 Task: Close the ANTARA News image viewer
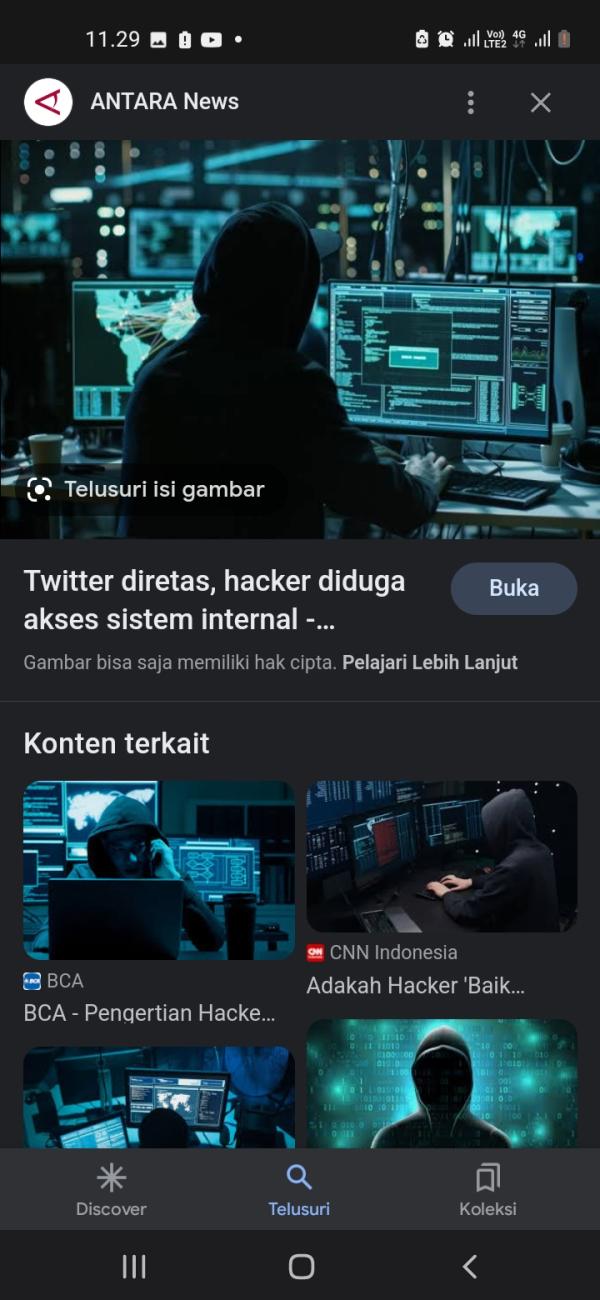(540, 102)
